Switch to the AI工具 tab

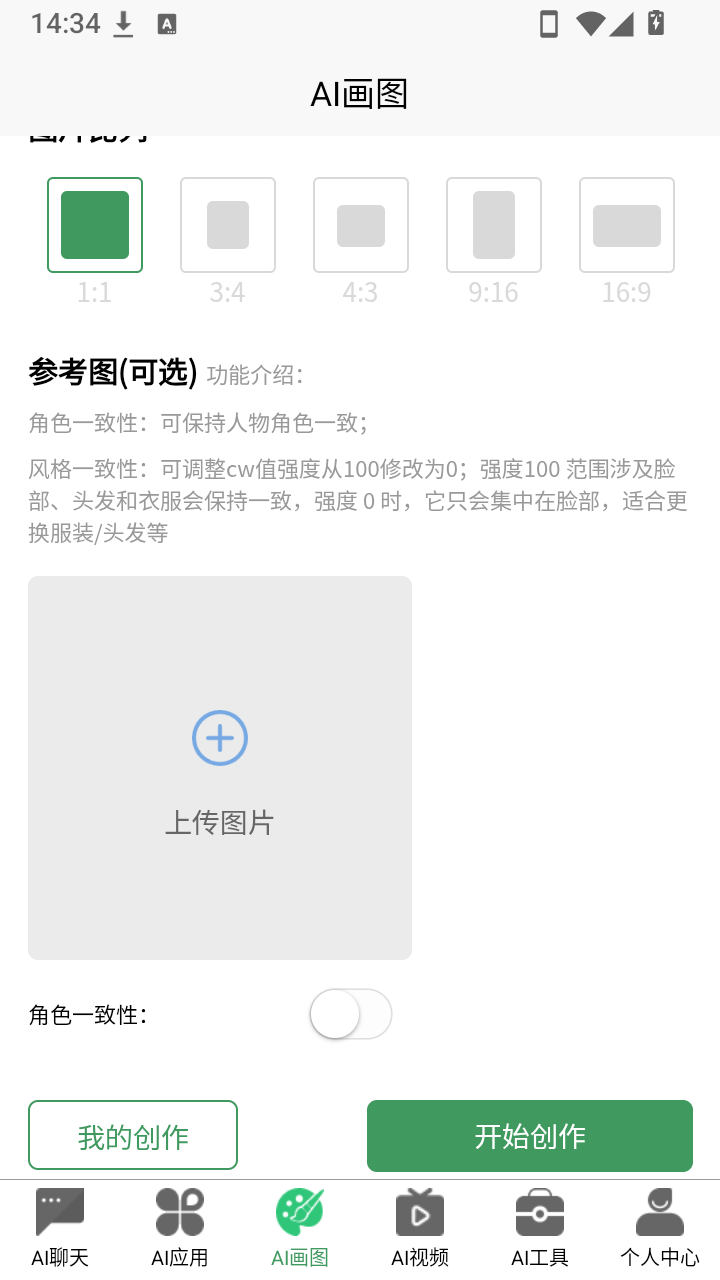point(540,1228)
